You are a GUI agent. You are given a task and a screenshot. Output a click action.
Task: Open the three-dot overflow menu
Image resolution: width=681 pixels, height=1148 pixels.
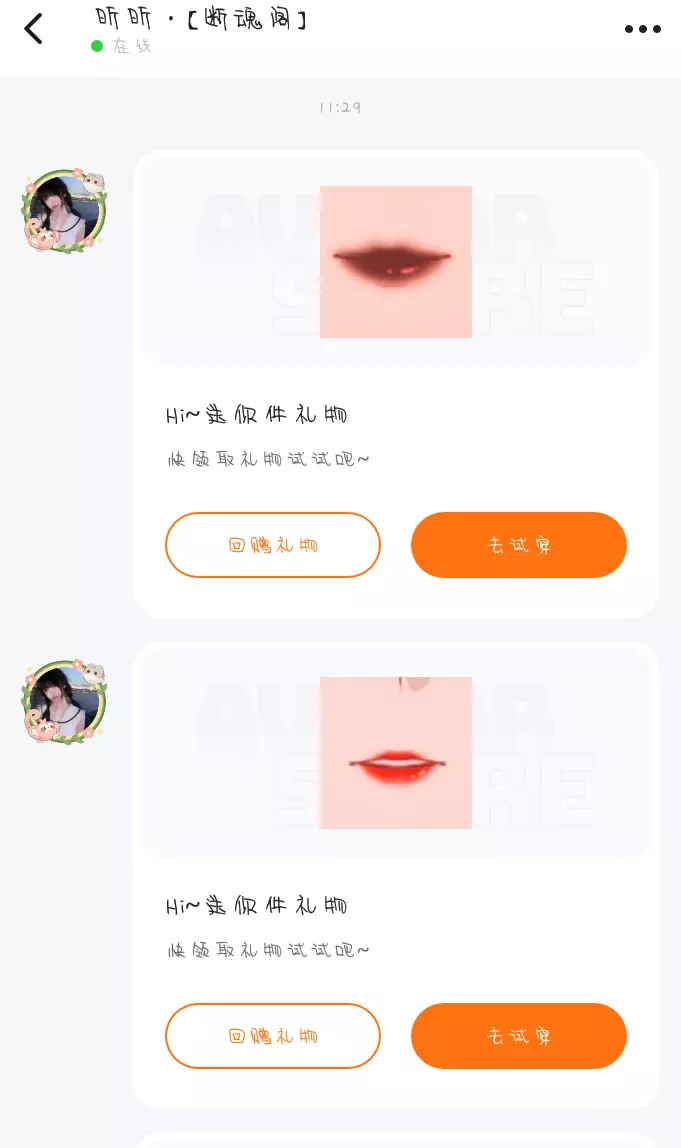[642, 29]
